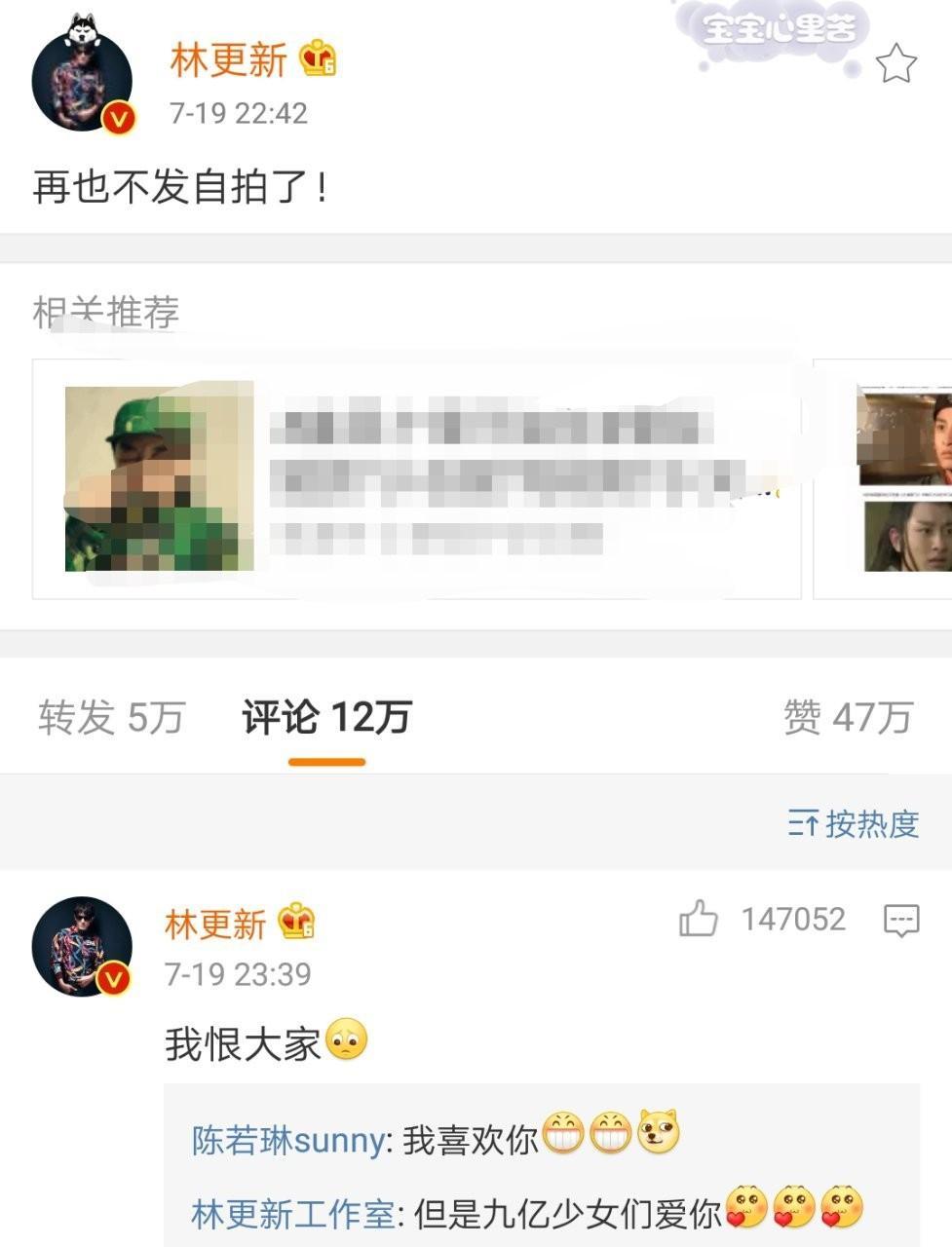
Task: Switch to the 转发 5万 tab
Action: click(x=111, y=718)
